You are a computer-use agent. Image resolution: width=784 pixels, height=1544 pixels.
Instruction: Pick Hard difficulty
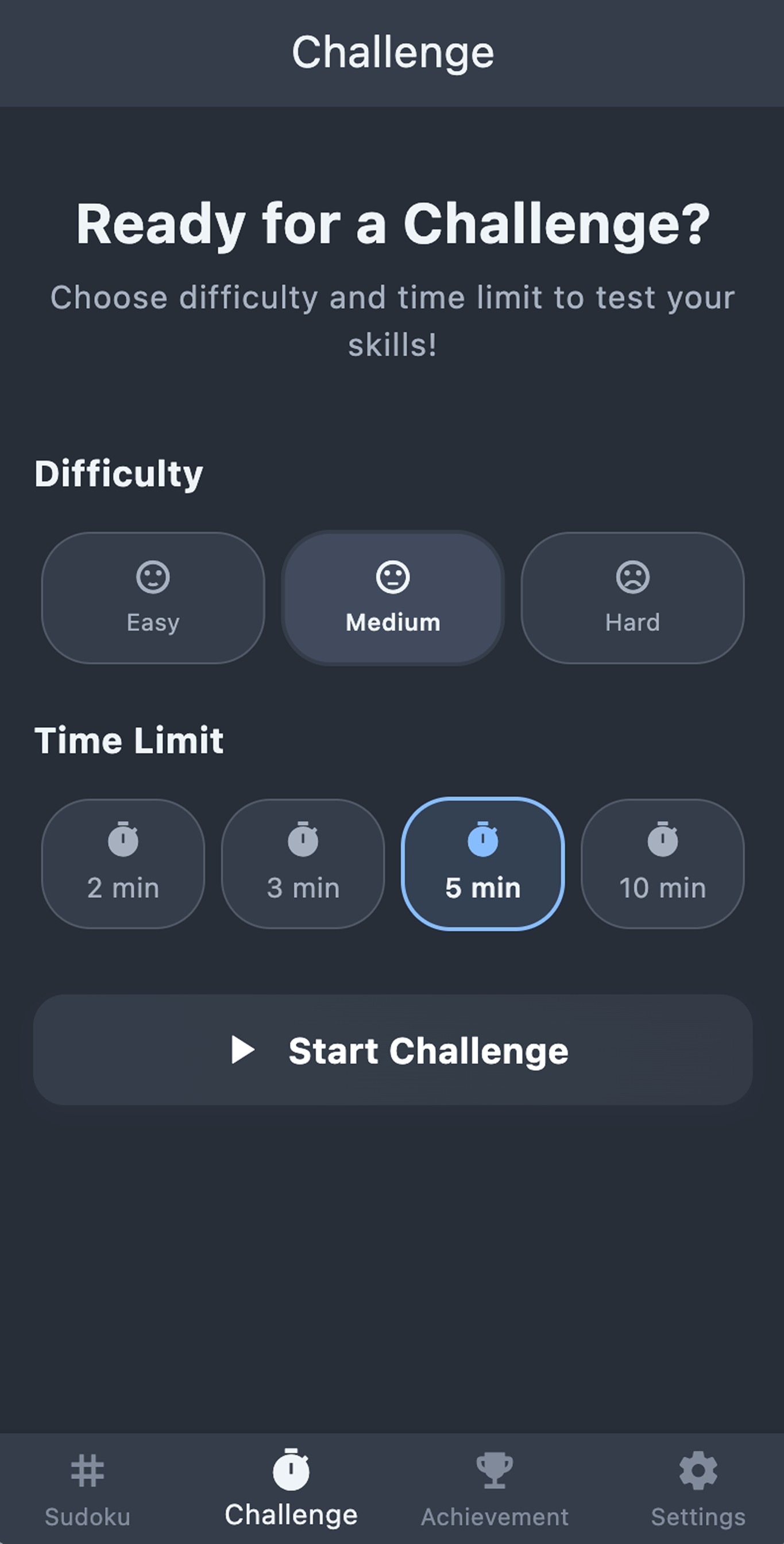pyautogui.click(x=632, y=597)
